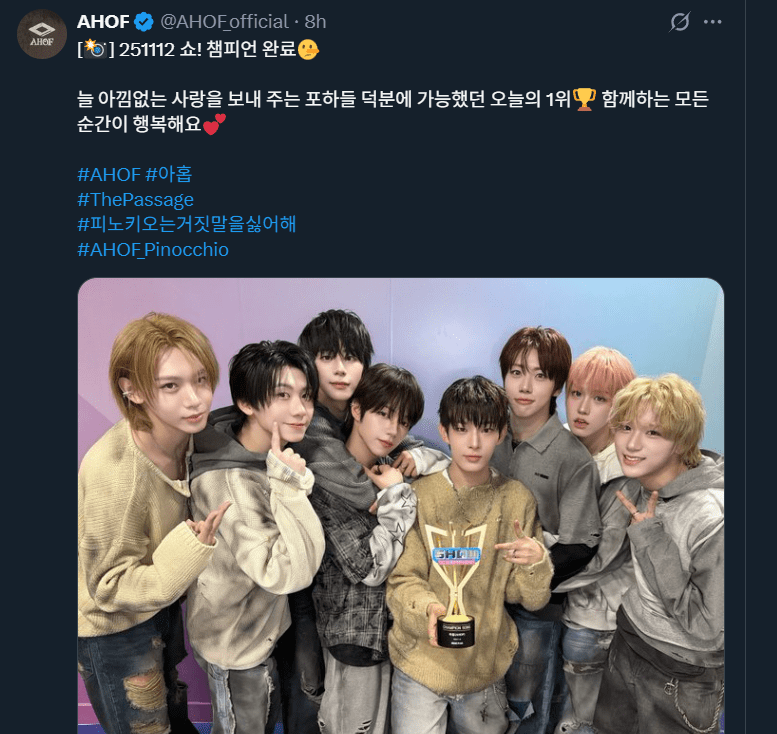Open the #피노키오는거짓말을싫어해 hashtag

(x=186, y=224)
